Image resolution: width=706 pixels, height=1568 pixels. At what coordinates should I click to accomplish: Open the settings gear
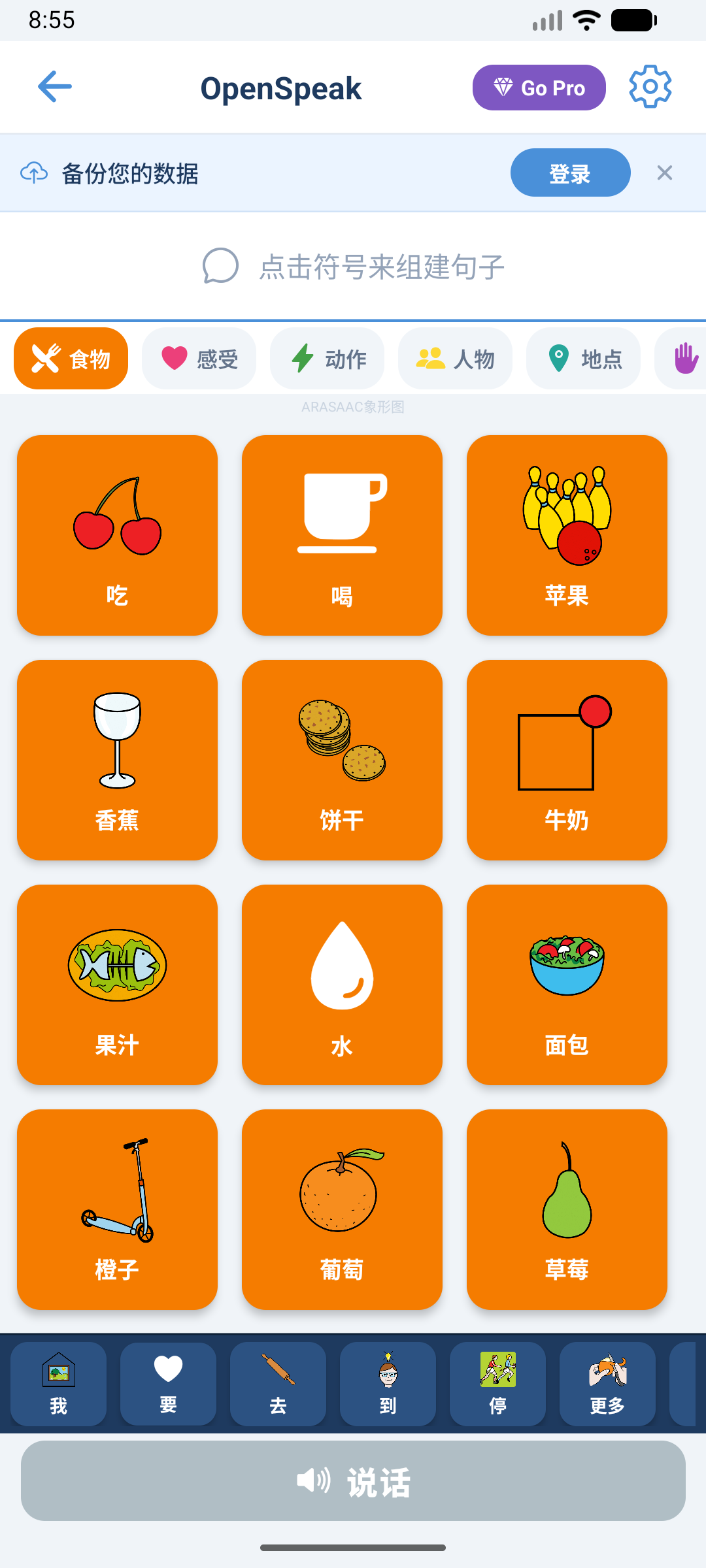(649, 86)
